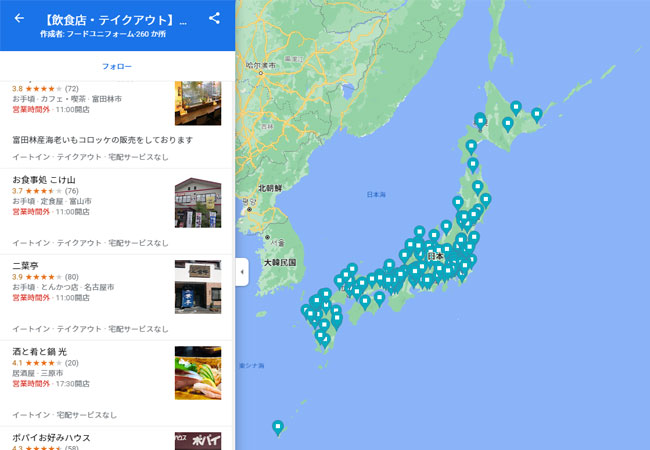Viewport: 650px width, 450px height.
Task: View the 酒と肴と鍋 光 food photo
Action: pos(198,373)
